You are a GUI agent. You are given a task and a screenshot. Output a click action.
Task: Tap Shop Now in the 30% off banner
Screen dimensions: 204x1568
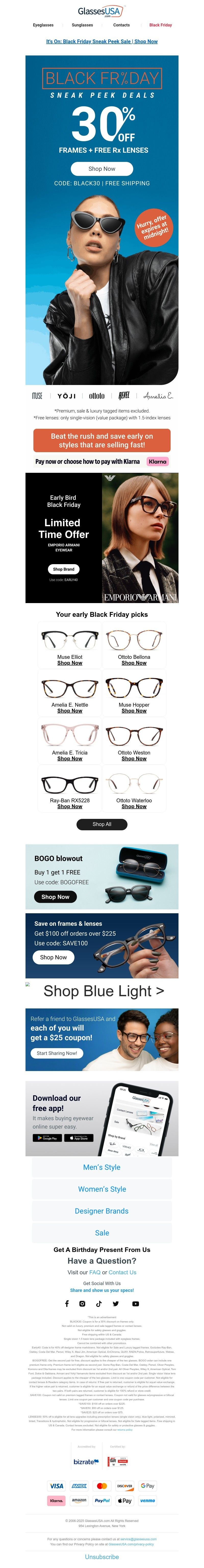tap(102, 169)
